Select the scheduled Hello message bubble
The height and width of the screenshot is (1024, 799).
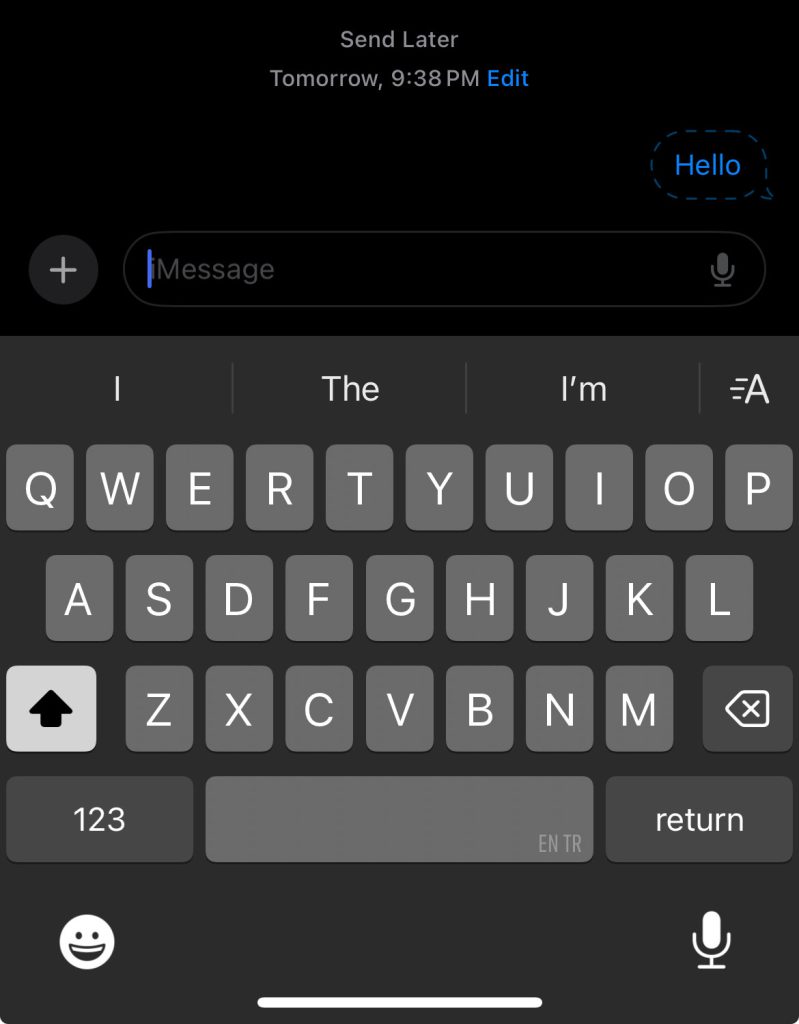707,165
